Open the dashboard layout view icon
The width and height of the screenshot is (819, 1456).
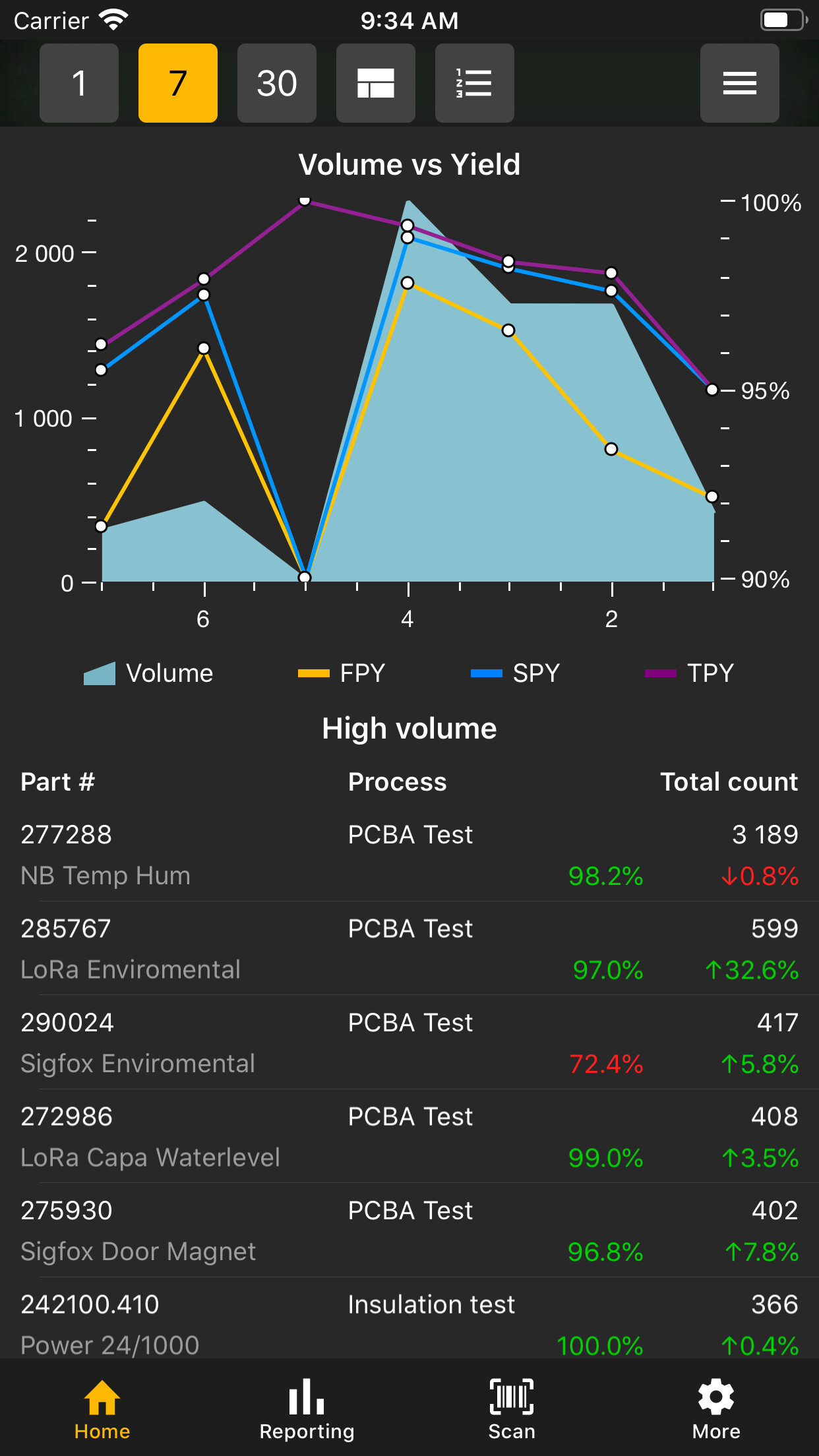pyautogui.click(x=376, y=83)
